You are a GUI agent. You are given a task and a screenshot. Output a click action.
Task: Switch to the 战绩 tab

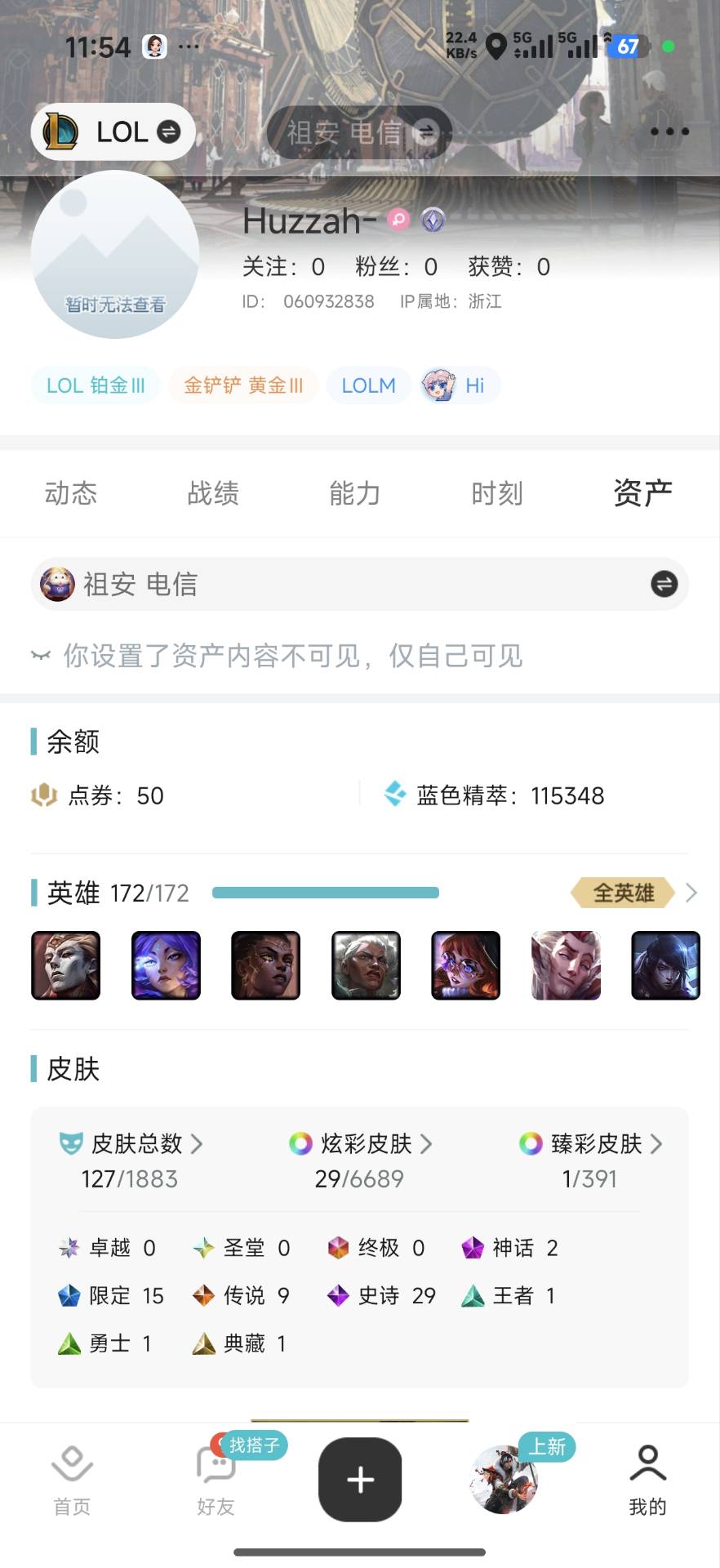pos(213,493)
